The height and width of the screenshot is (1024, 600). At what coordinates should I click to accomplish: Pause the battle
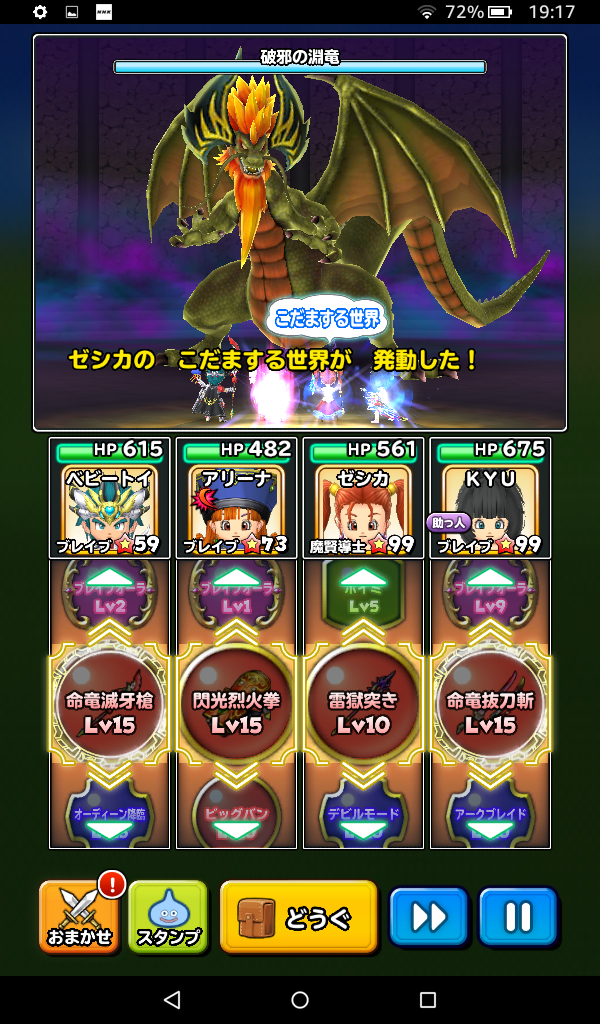click(x=517, y=917)
